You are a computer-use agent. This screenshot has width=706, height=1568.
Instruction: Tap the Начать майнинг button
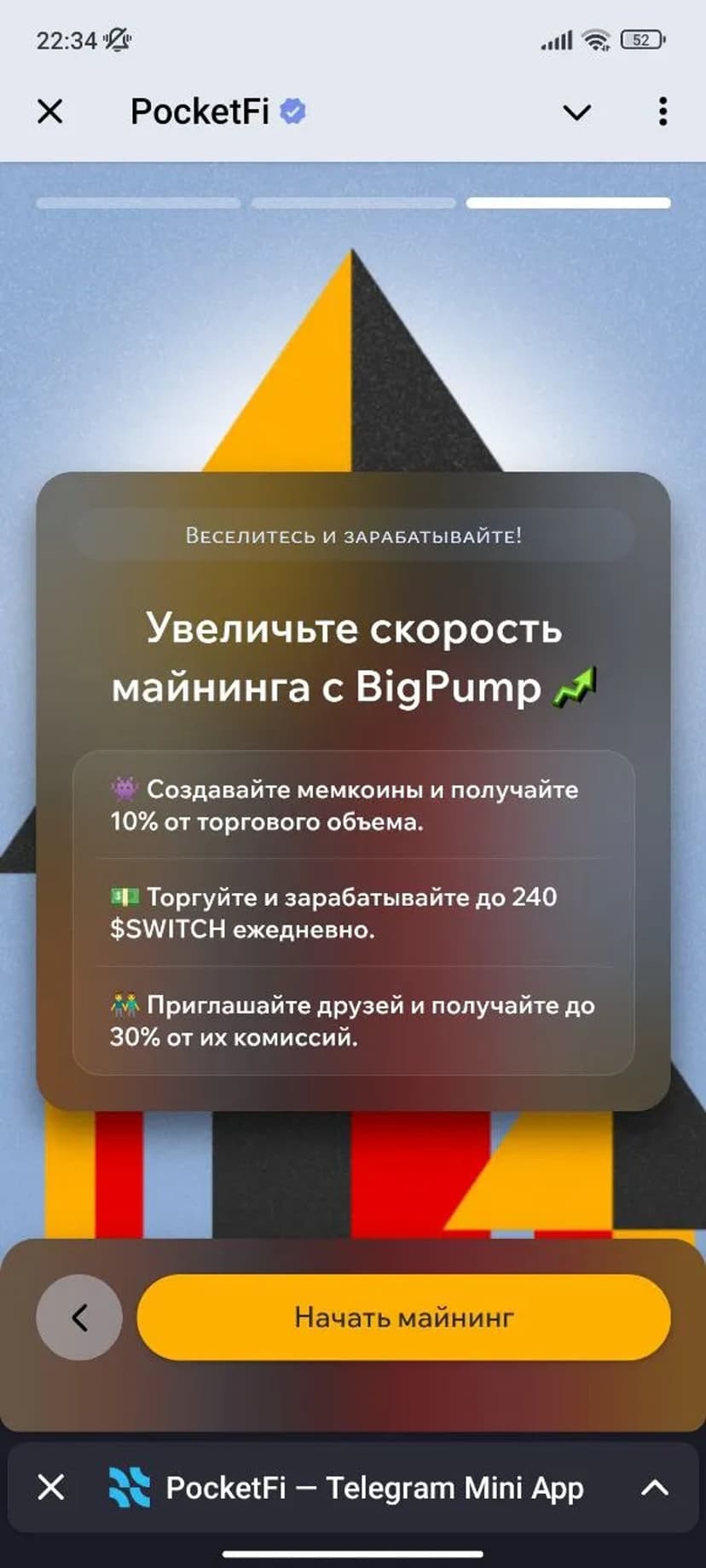coord(403,1317)
